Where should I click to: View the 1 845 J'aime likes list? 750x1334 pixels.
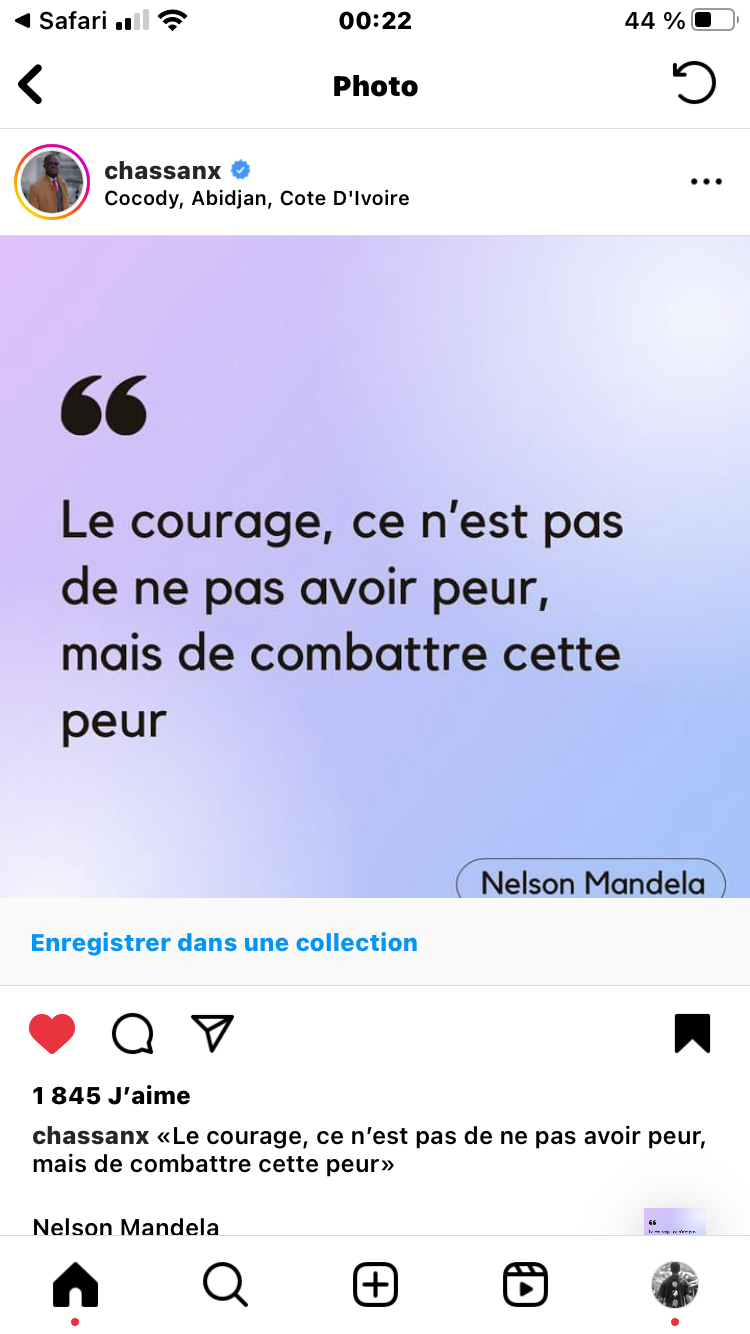click(x=111, y=1095)
